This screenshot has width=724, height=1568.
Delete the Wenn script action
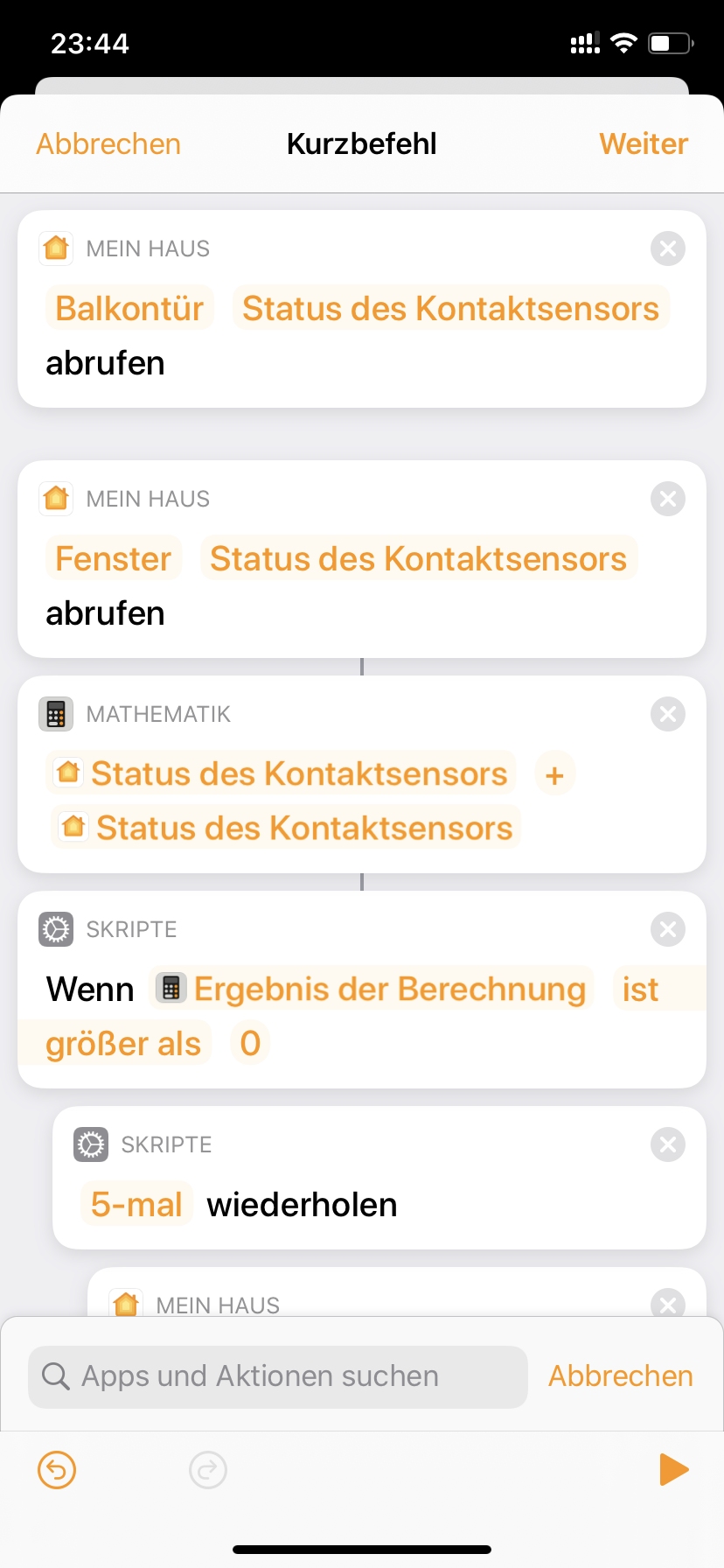(668, 930)
